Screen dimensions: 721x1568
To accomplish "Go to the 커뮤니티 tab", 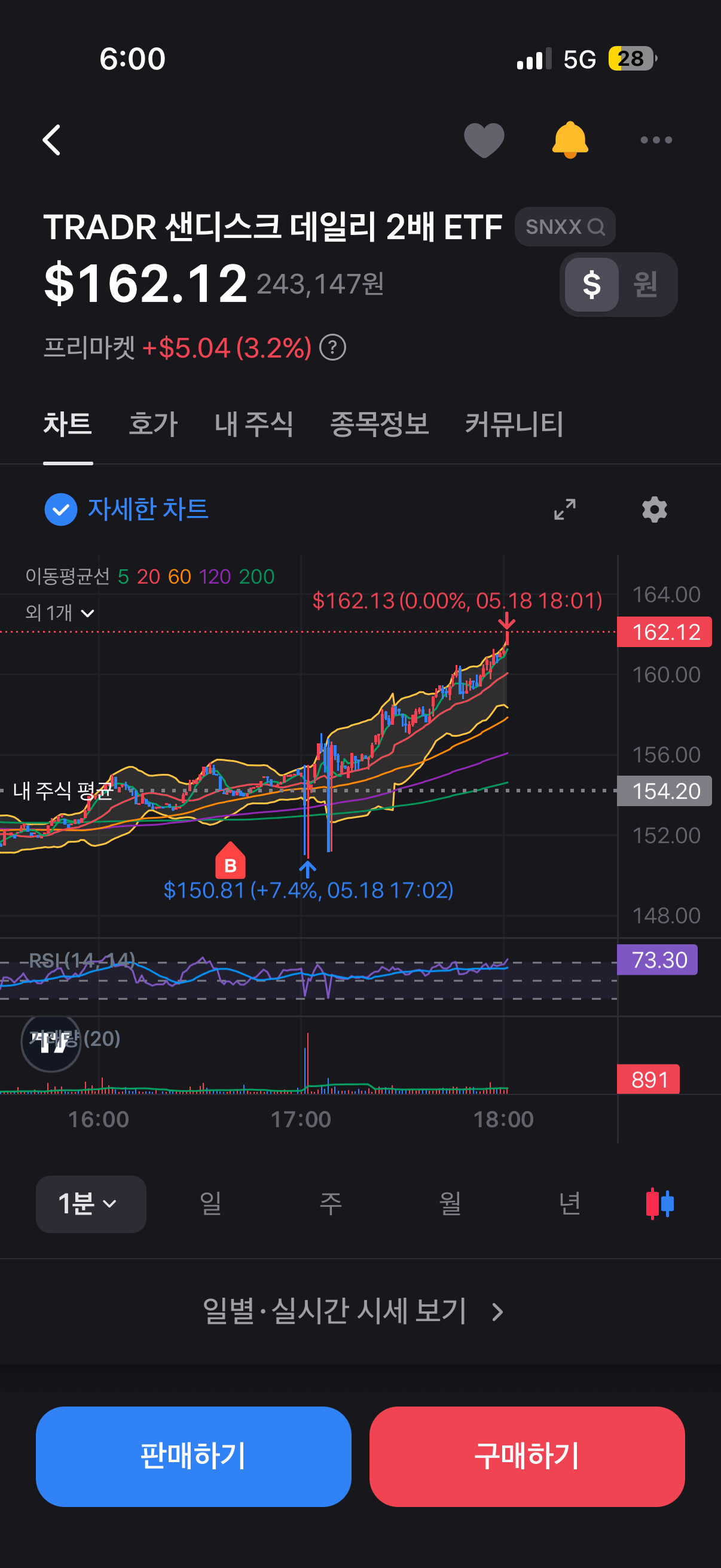I will [514, 424].
